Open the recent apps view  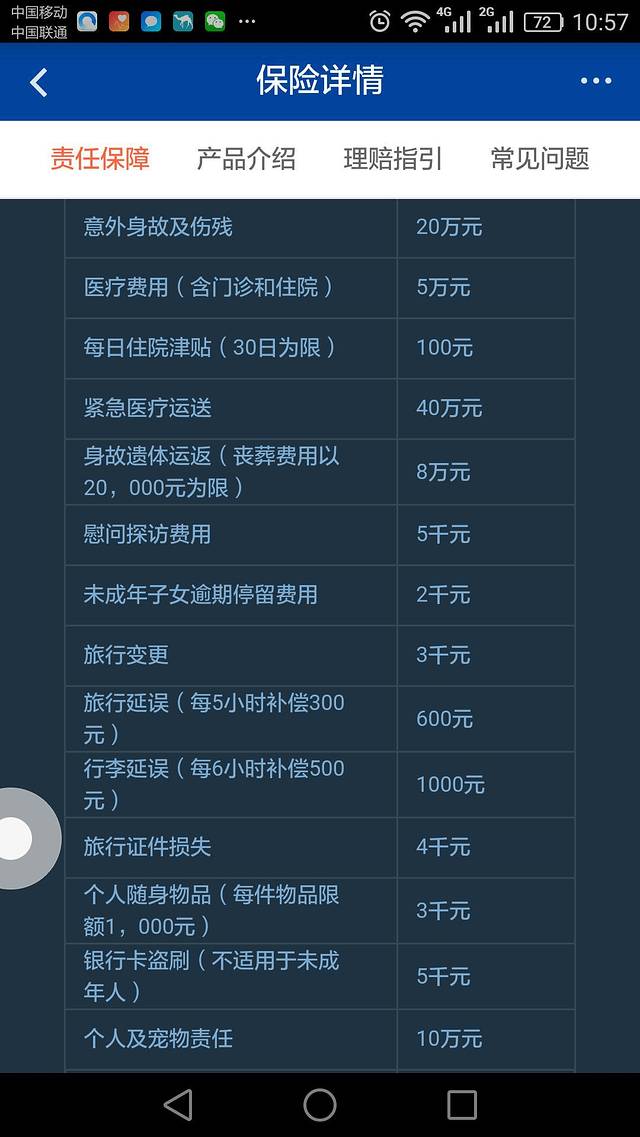point(462,1104)
